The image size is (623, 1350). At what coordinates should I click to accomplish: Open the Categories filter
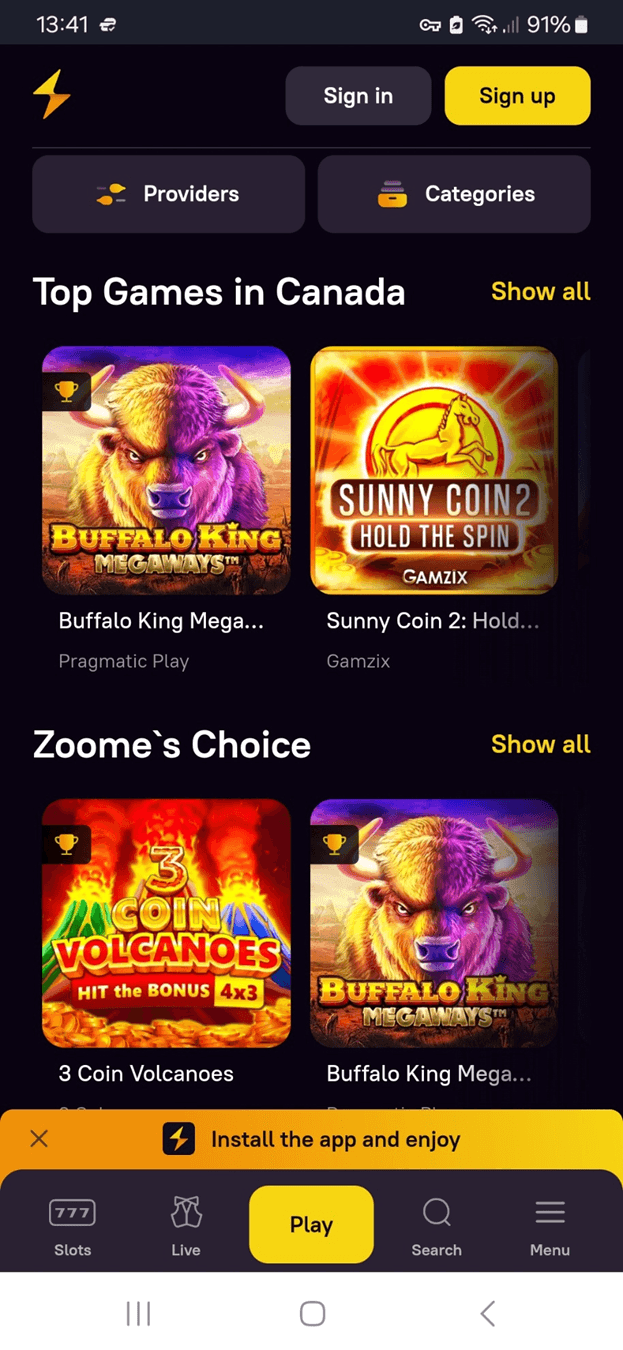454,194
